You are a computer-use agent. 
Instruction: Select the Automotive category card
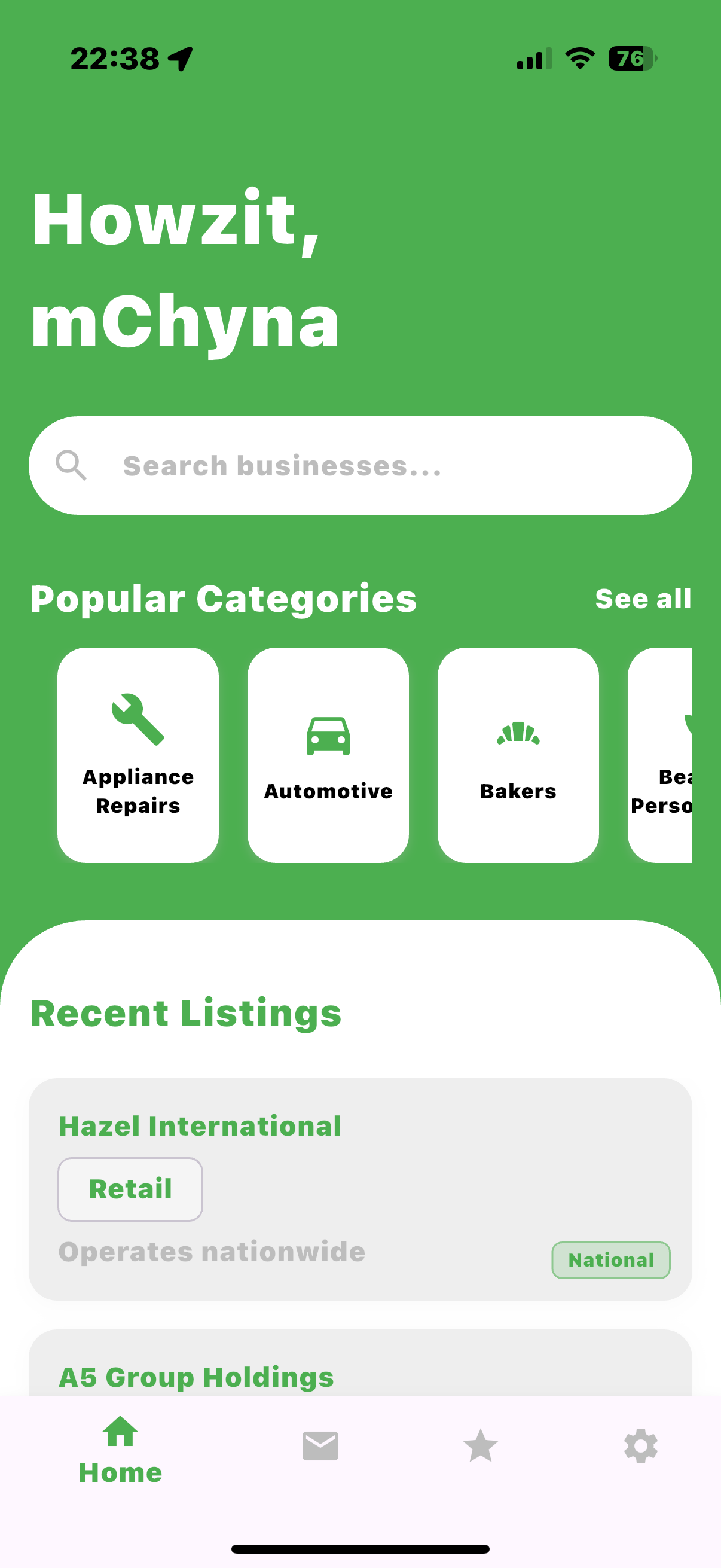328,755
